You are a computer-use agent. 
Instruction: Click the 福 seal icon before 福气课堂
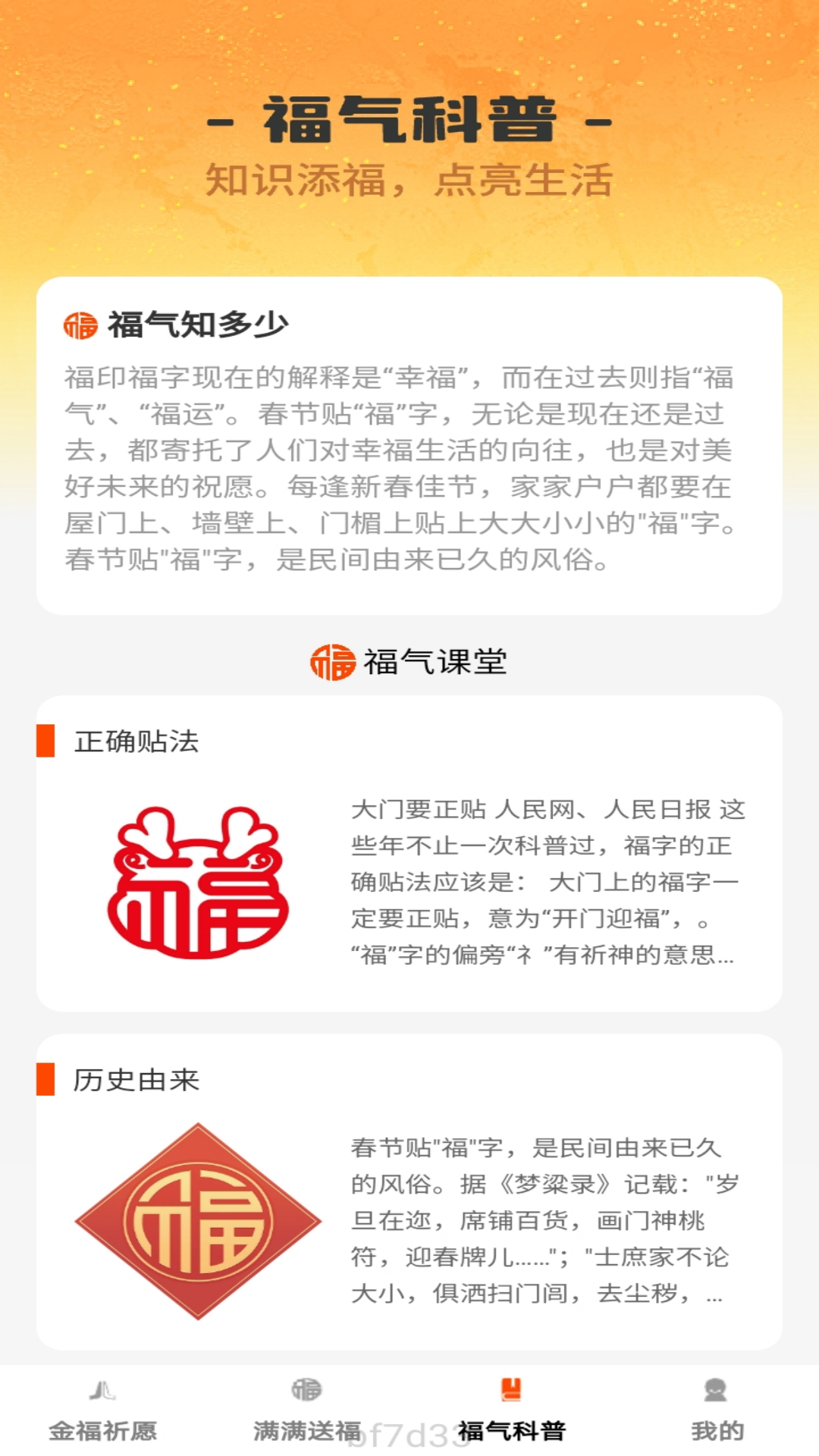(335, 661)
